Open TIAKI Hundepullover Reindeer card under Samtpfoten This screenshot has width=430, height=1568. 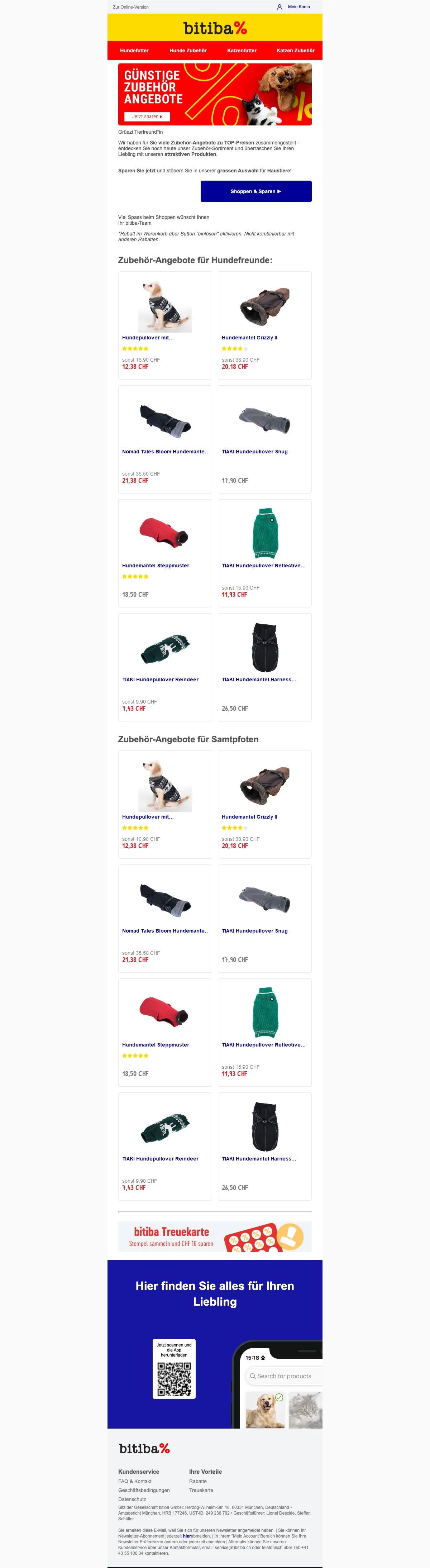point(165,1145)
